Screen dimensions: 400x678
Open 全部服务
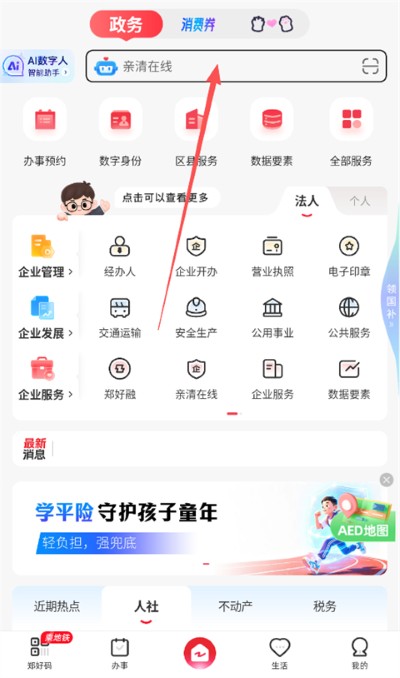pos(351,133)
